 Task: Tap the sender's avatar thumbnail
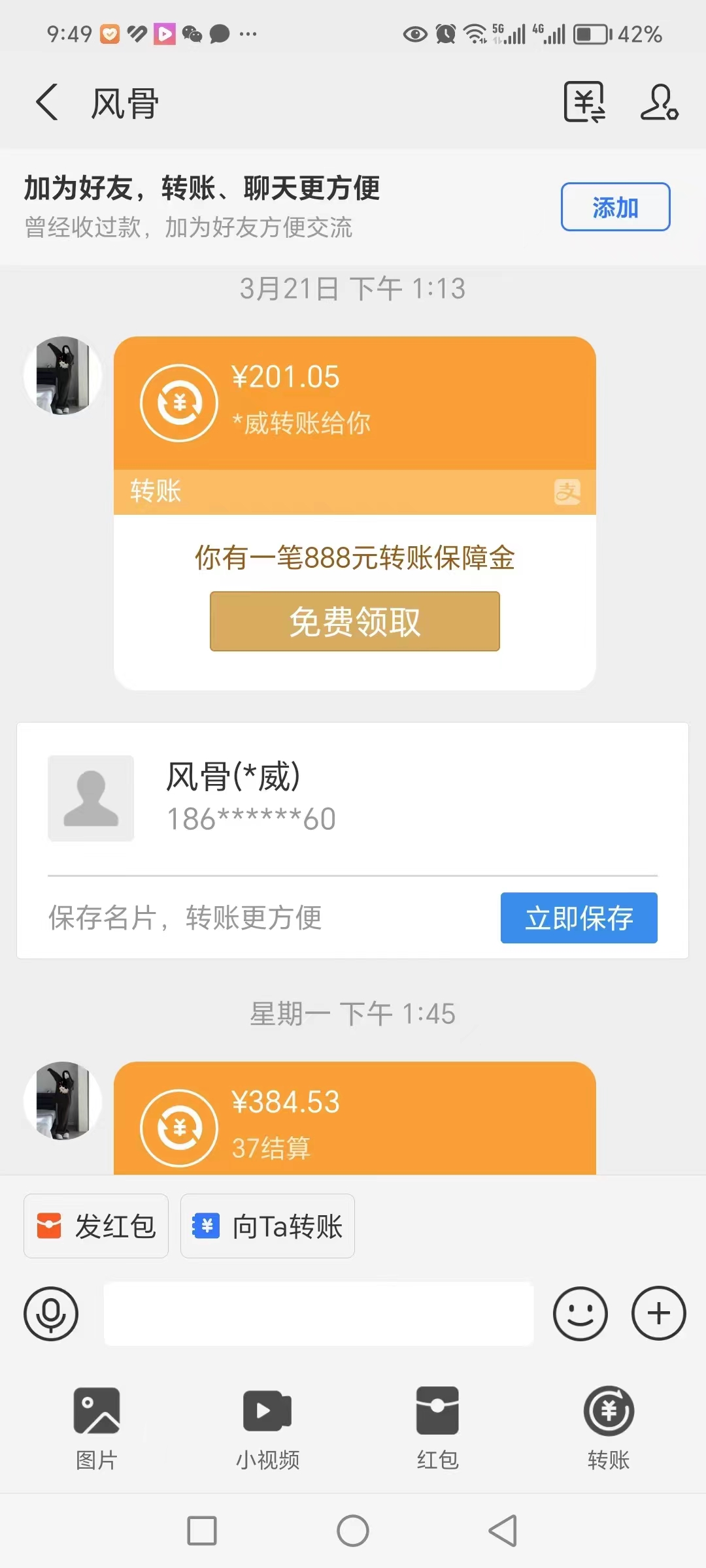(x=62, y=376)
